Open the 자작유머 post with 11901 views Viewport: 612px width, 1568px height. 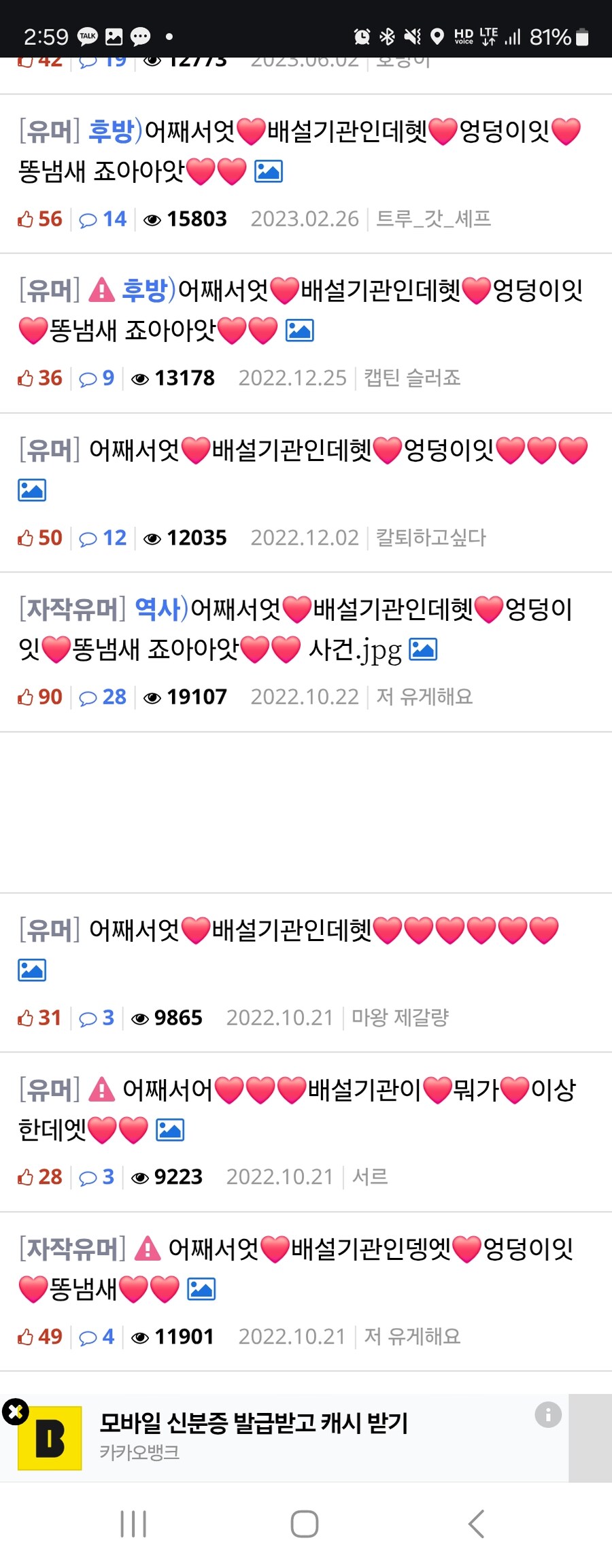click(299, 1268)
